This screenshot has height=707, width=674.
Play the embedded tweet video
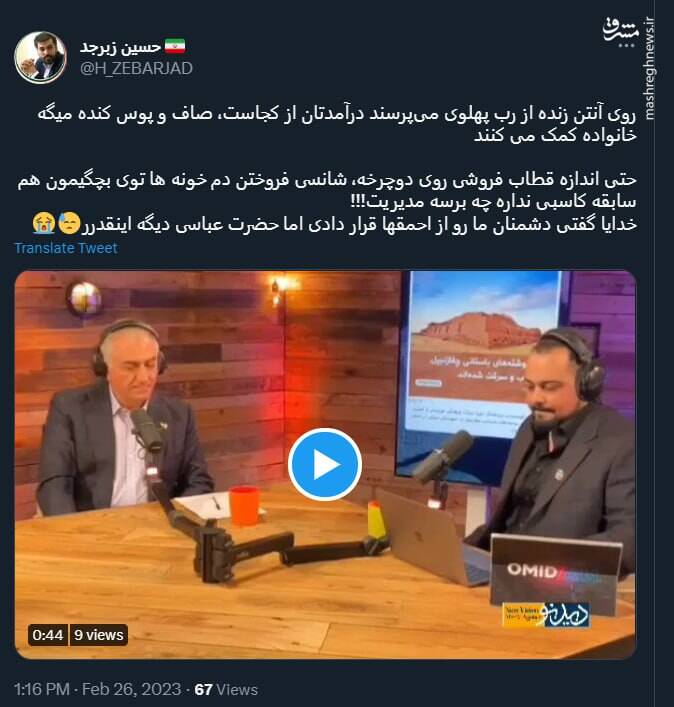pyautogui.click(x=324, y=464)
